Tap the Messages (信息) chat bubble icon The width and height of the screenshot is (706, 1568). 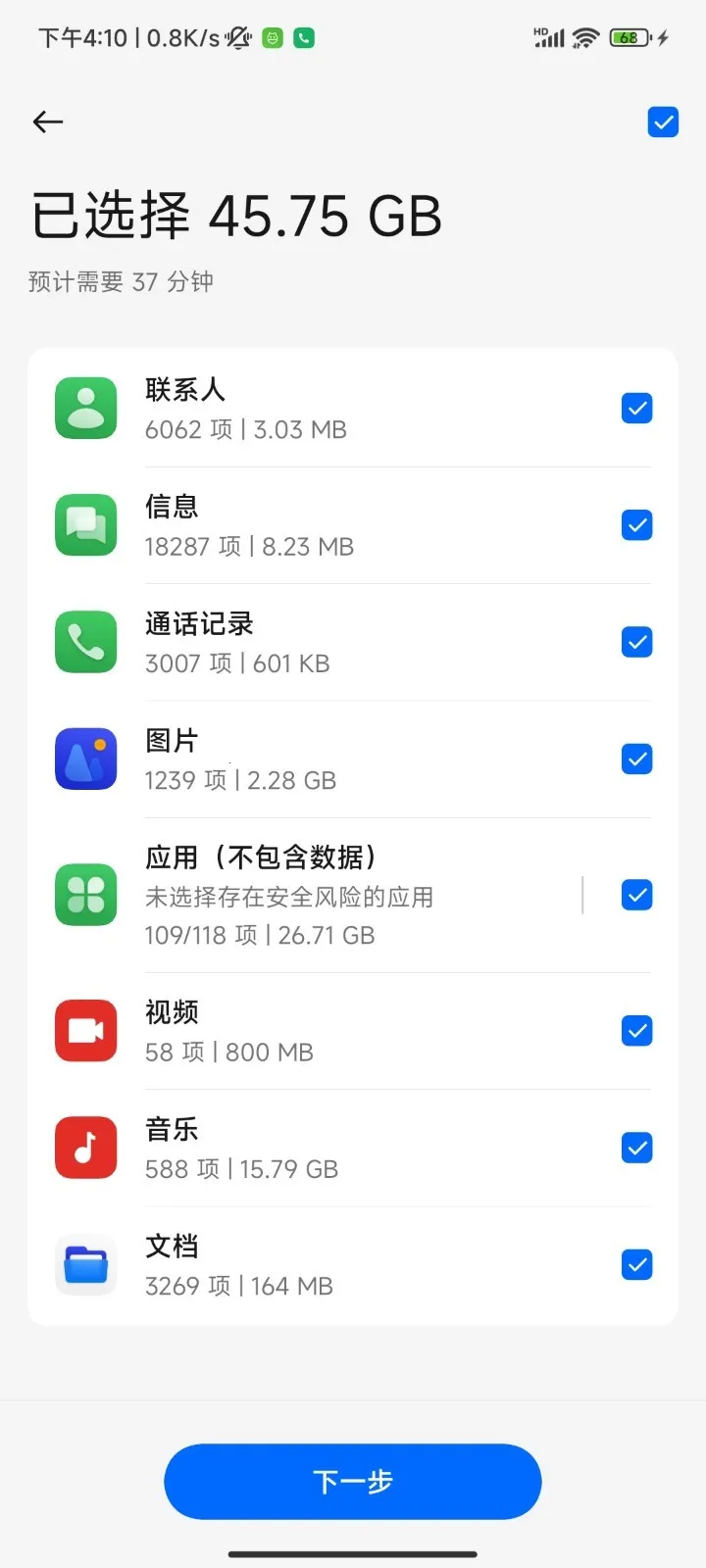[85, 525]
